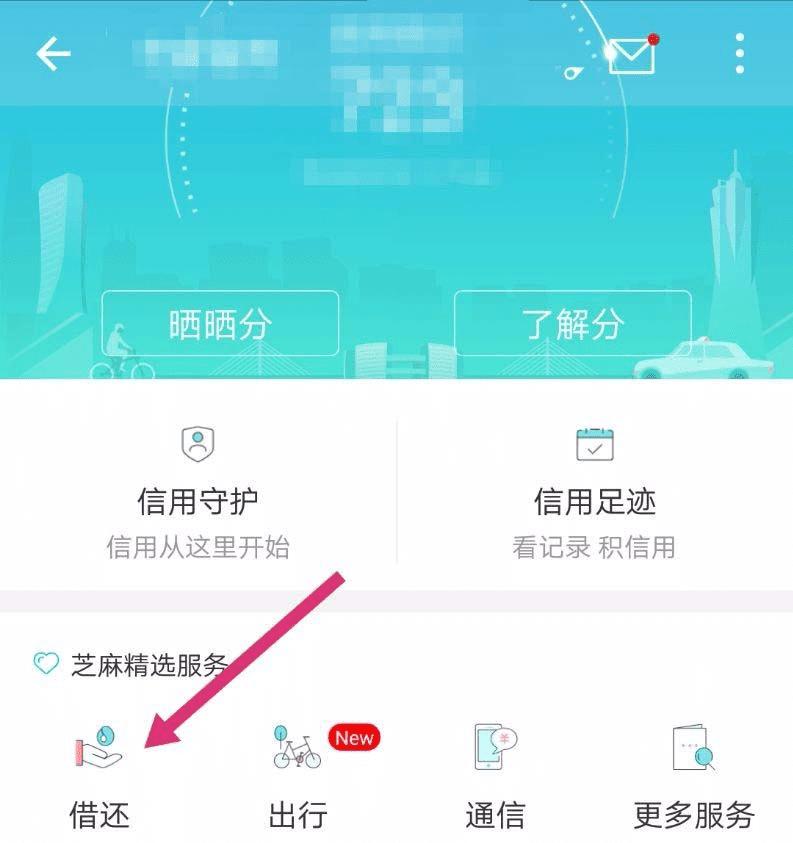Open the messages envelope icon

point(631,55)
